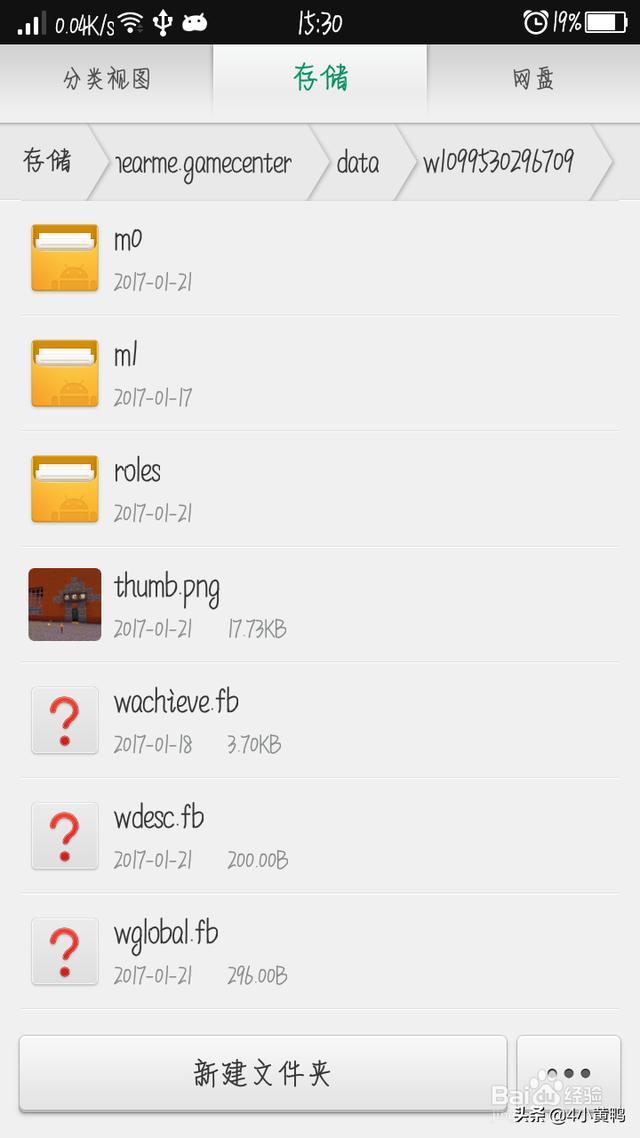Switch to the 分类视图 tab
The image size is (640, 1138).
106,80
